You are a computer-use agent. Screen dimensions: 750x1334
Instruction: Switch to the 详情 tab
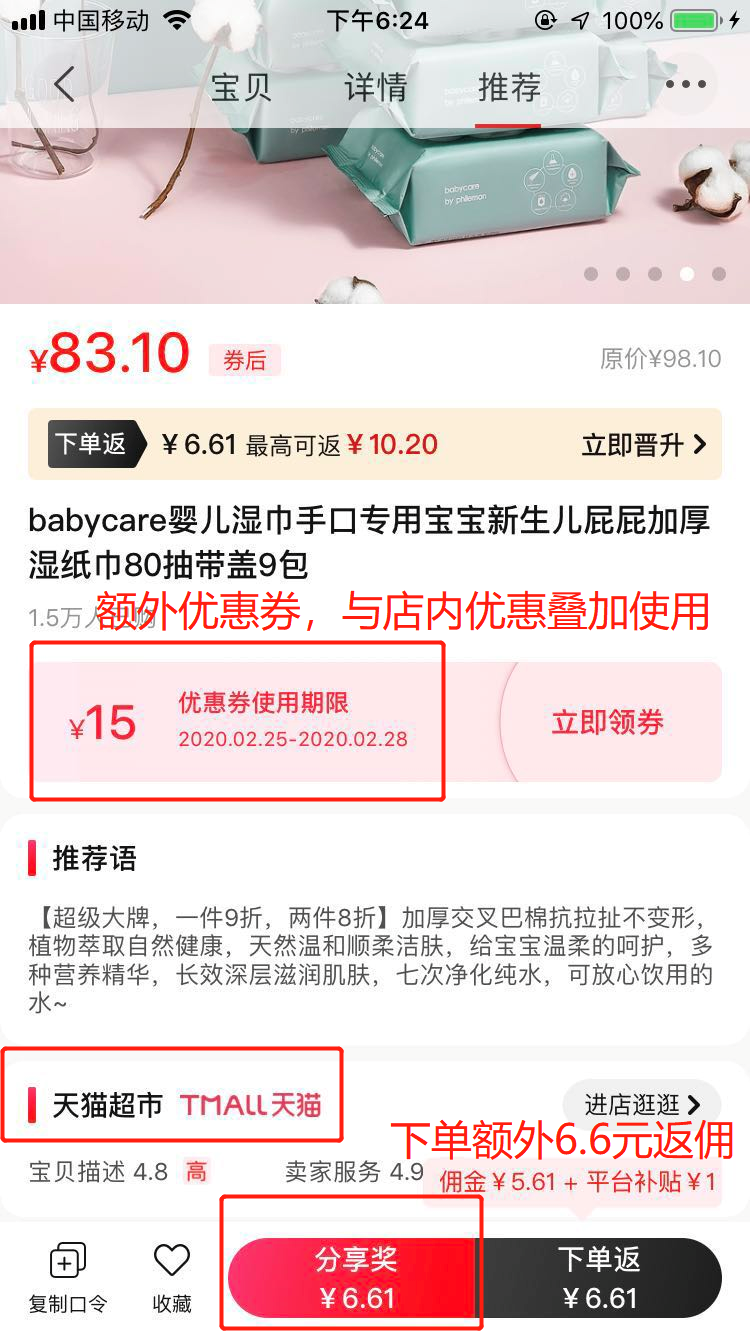pyautogui.click(x=375, y=88)
